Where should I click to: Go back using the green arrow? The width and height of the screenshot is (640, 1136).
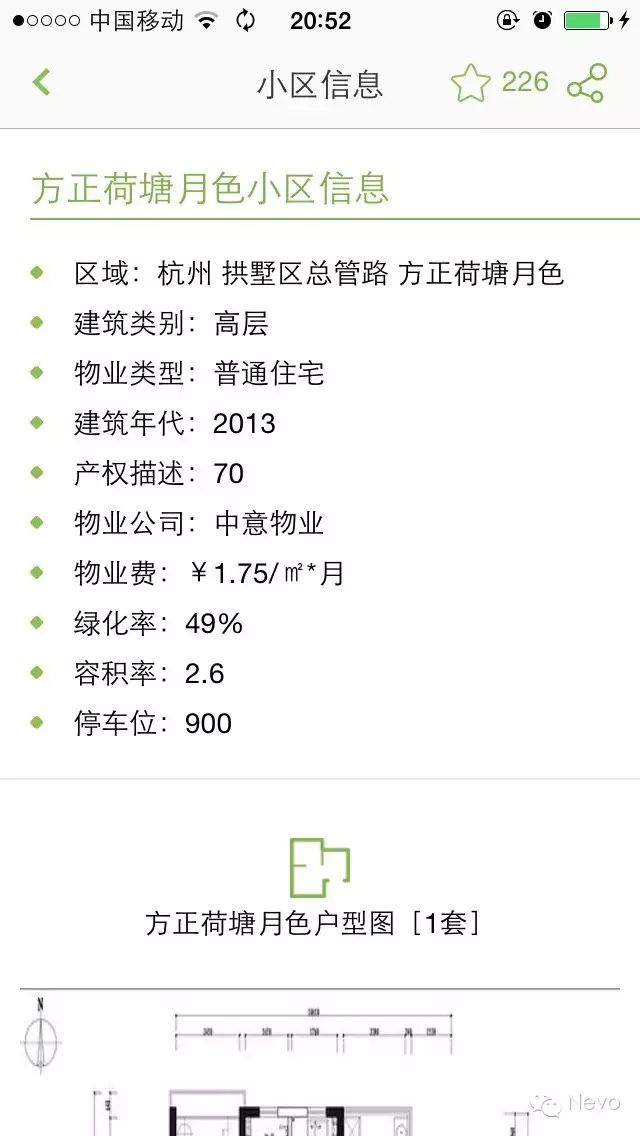(x=41, y=82)
